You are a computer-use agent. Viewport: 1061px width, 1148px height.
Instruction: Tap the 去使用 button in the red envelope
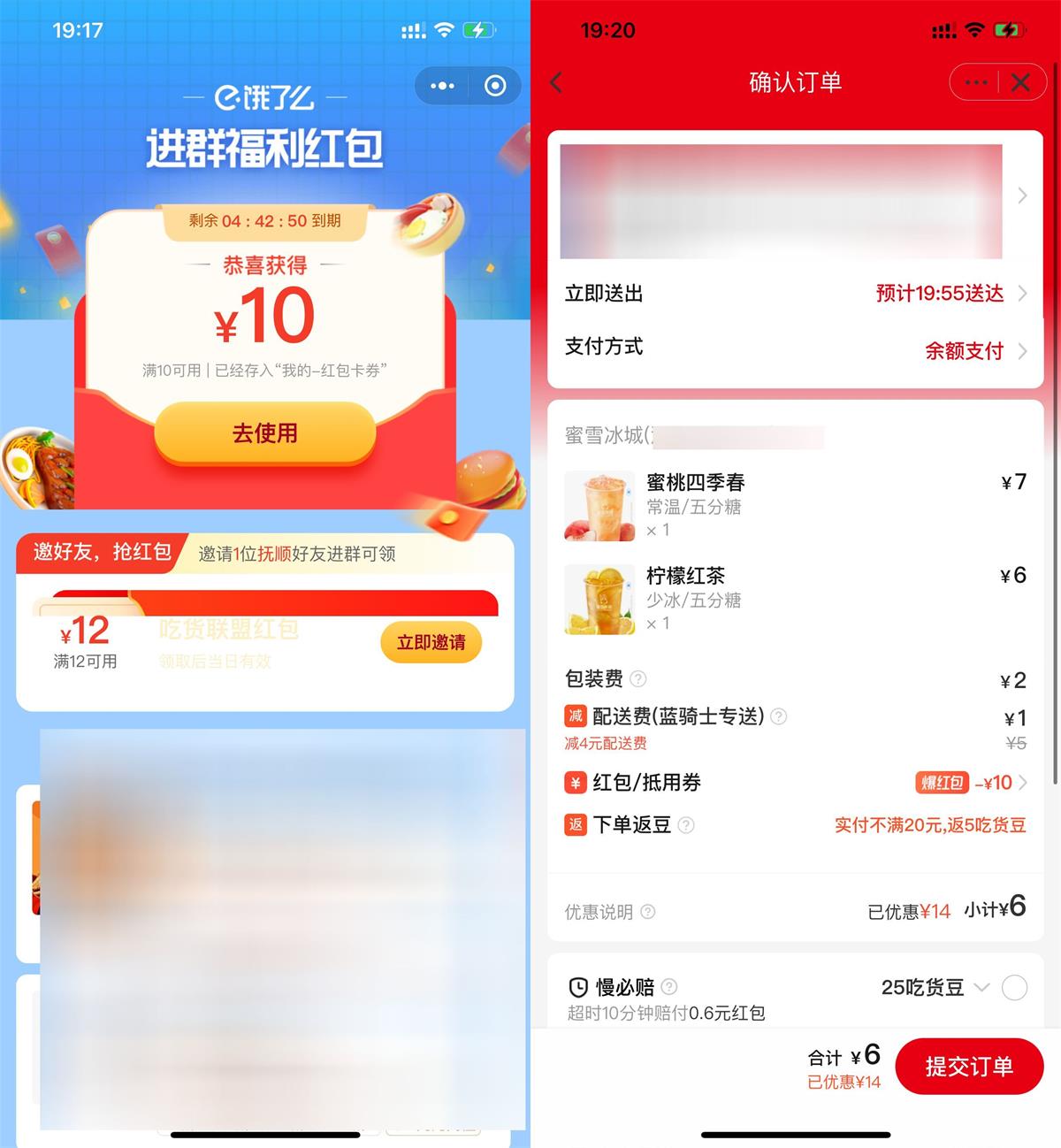(263, 433)
